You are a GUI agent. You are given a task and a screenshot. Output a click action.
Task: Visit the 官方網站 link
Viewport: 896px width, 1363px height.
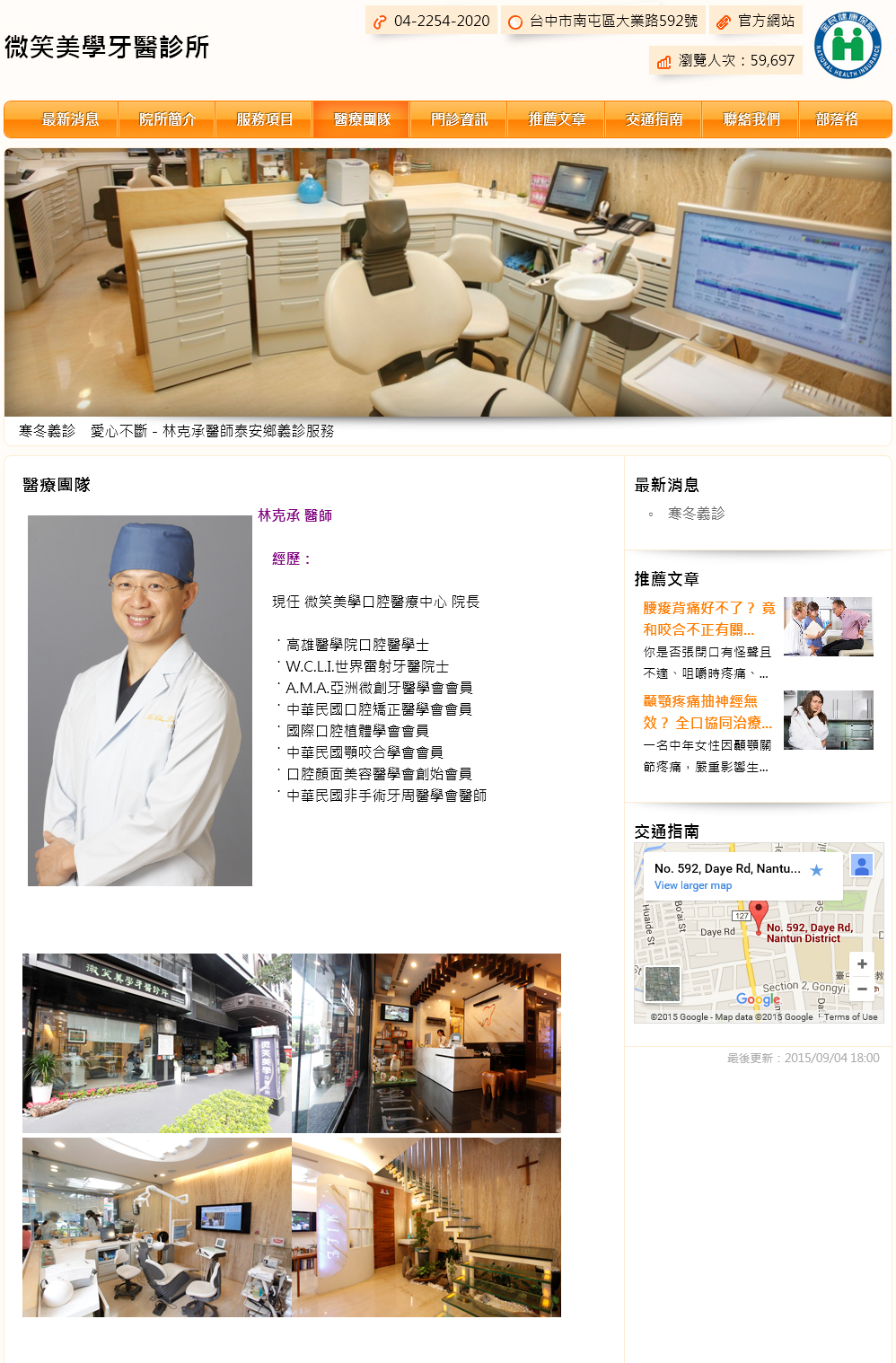click(757, 21)
